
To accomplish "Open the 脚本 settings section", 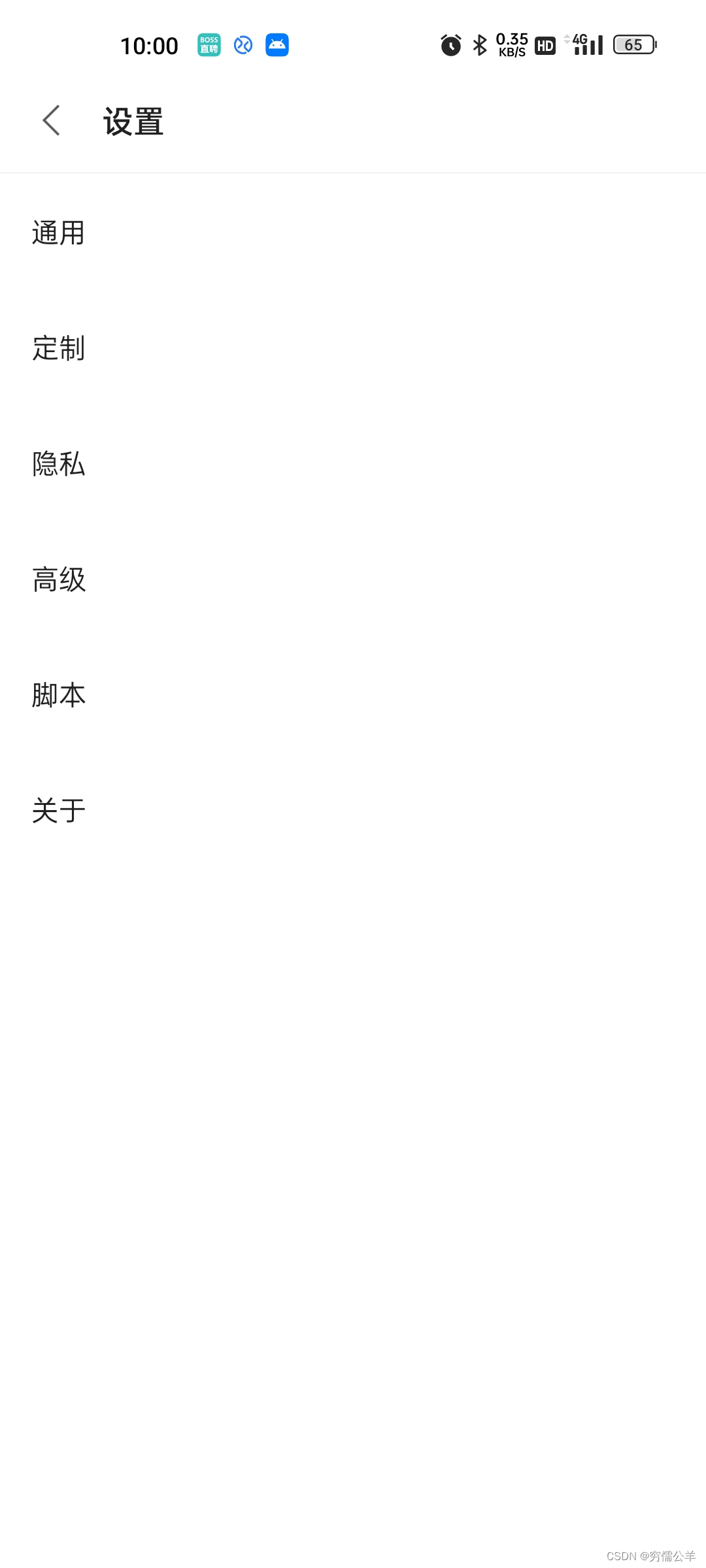I will [x=58, y=695].
